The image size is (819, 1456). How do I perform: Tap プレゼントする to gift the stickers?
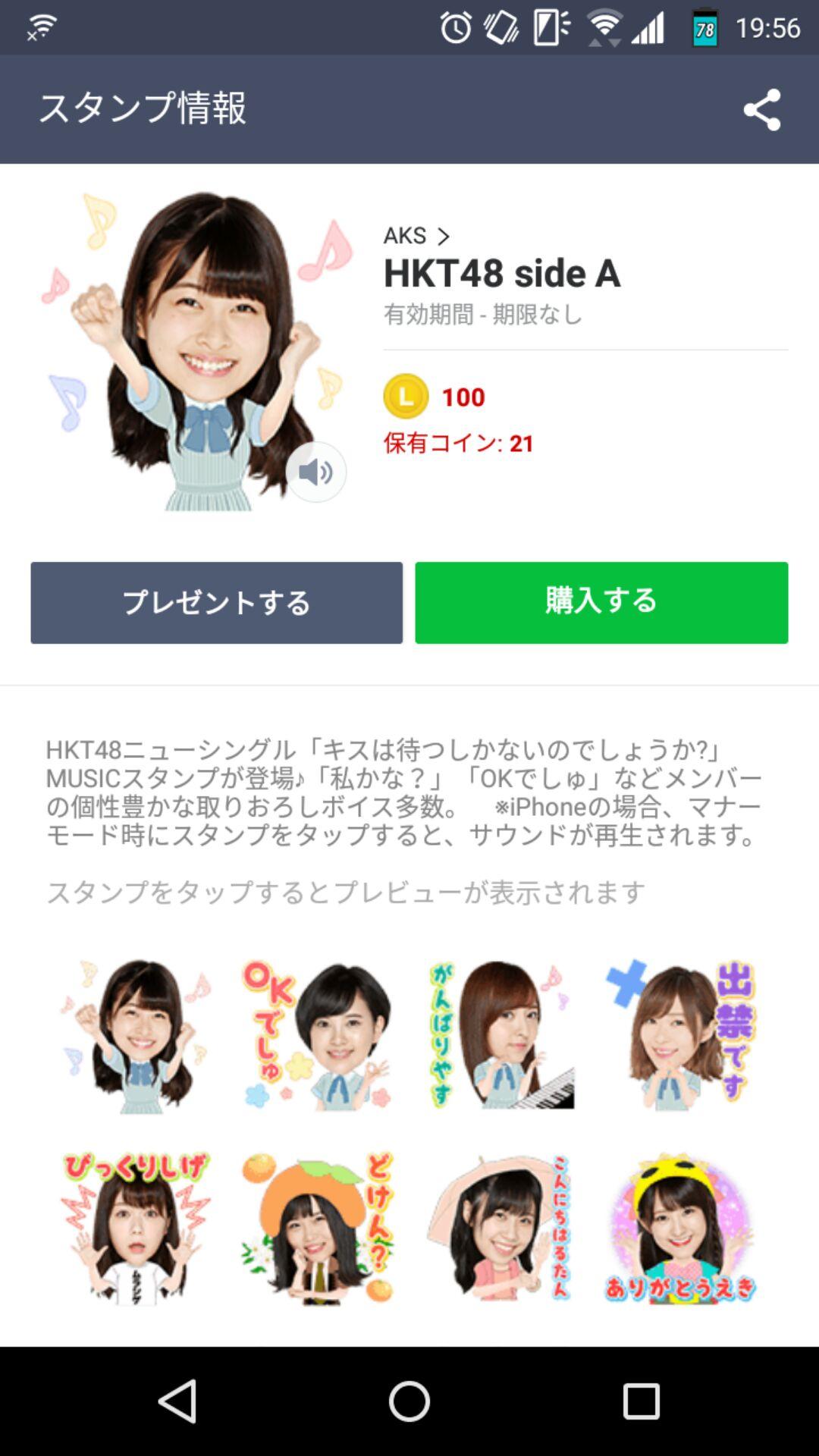coord(217,603)
